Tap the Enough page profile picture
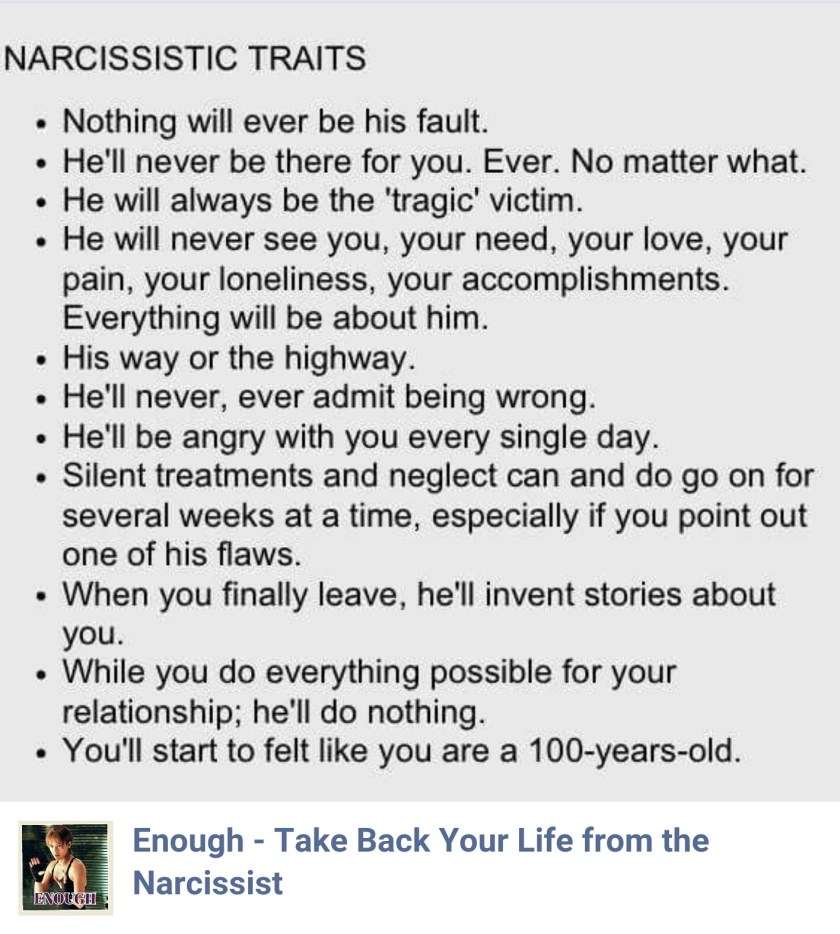 click(65, 867)
